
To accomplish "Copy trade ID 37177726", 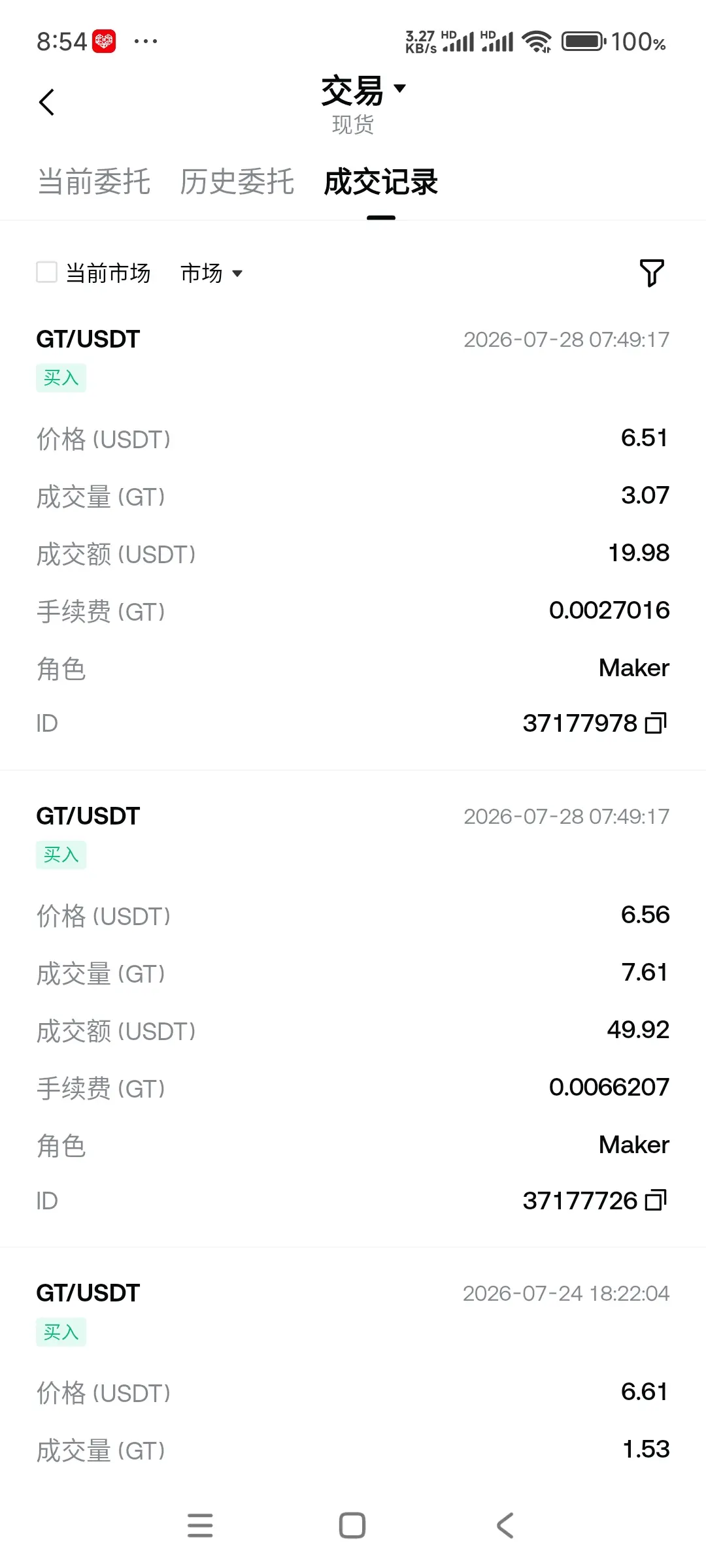I will pyautogui.click(x=656, y=1200).
